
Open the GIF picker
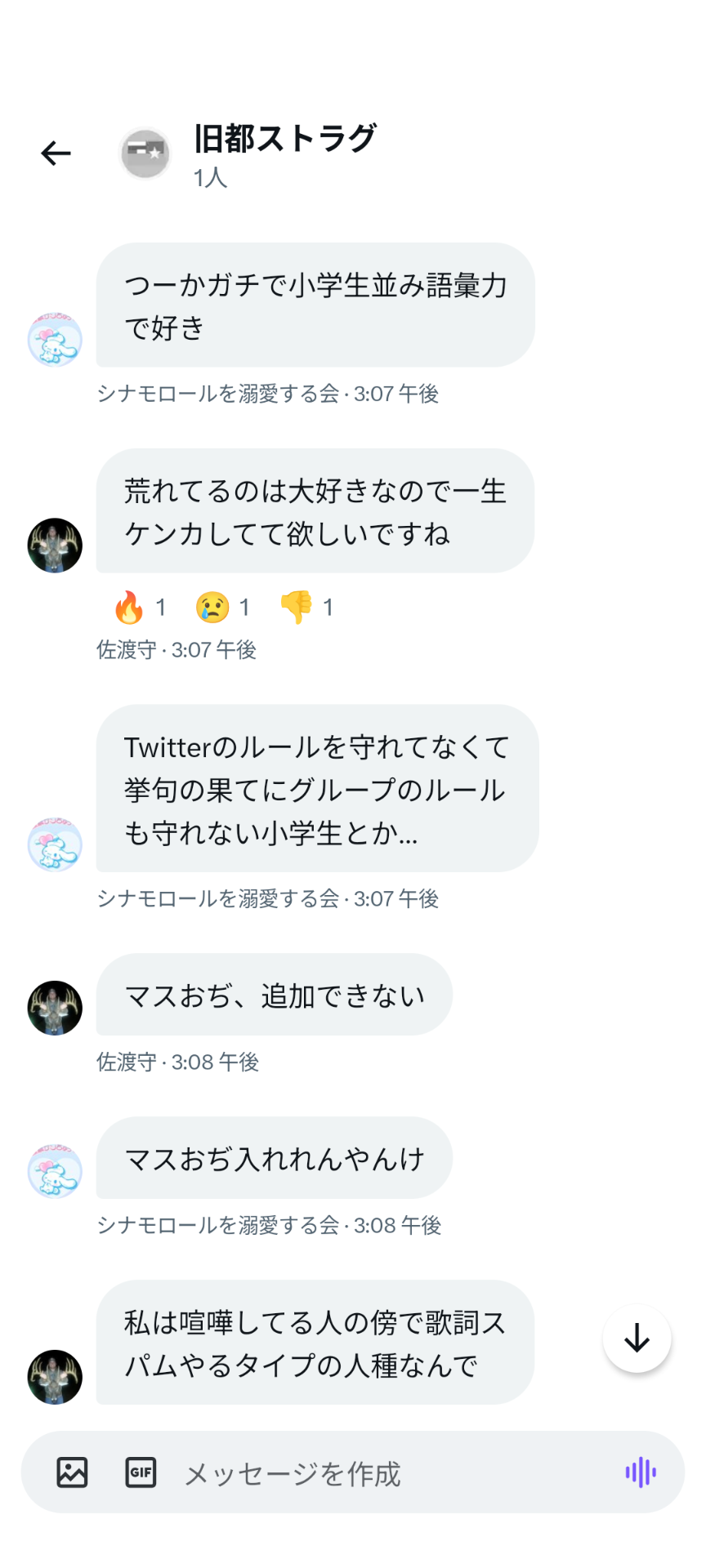pyautogui.click(x=141, y=1472)
